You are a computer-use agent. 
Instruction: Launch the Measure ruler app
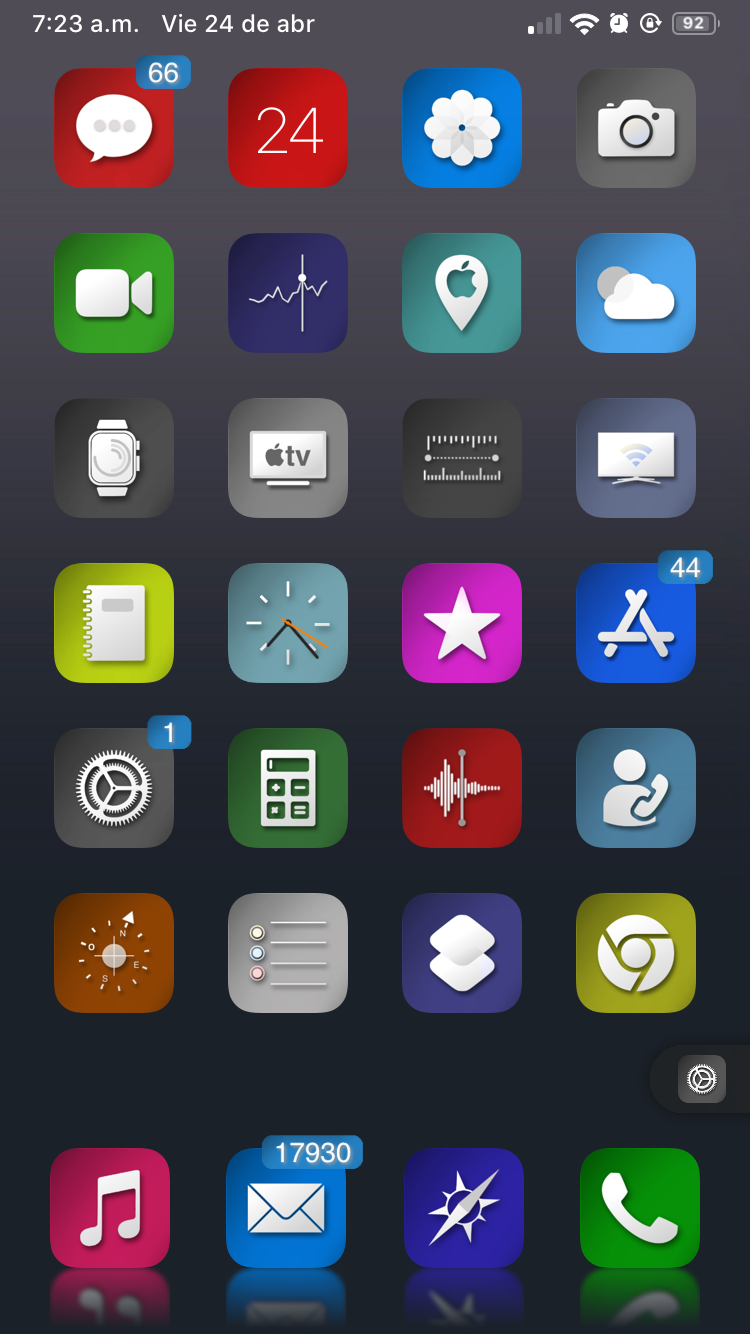coord(462,458)
